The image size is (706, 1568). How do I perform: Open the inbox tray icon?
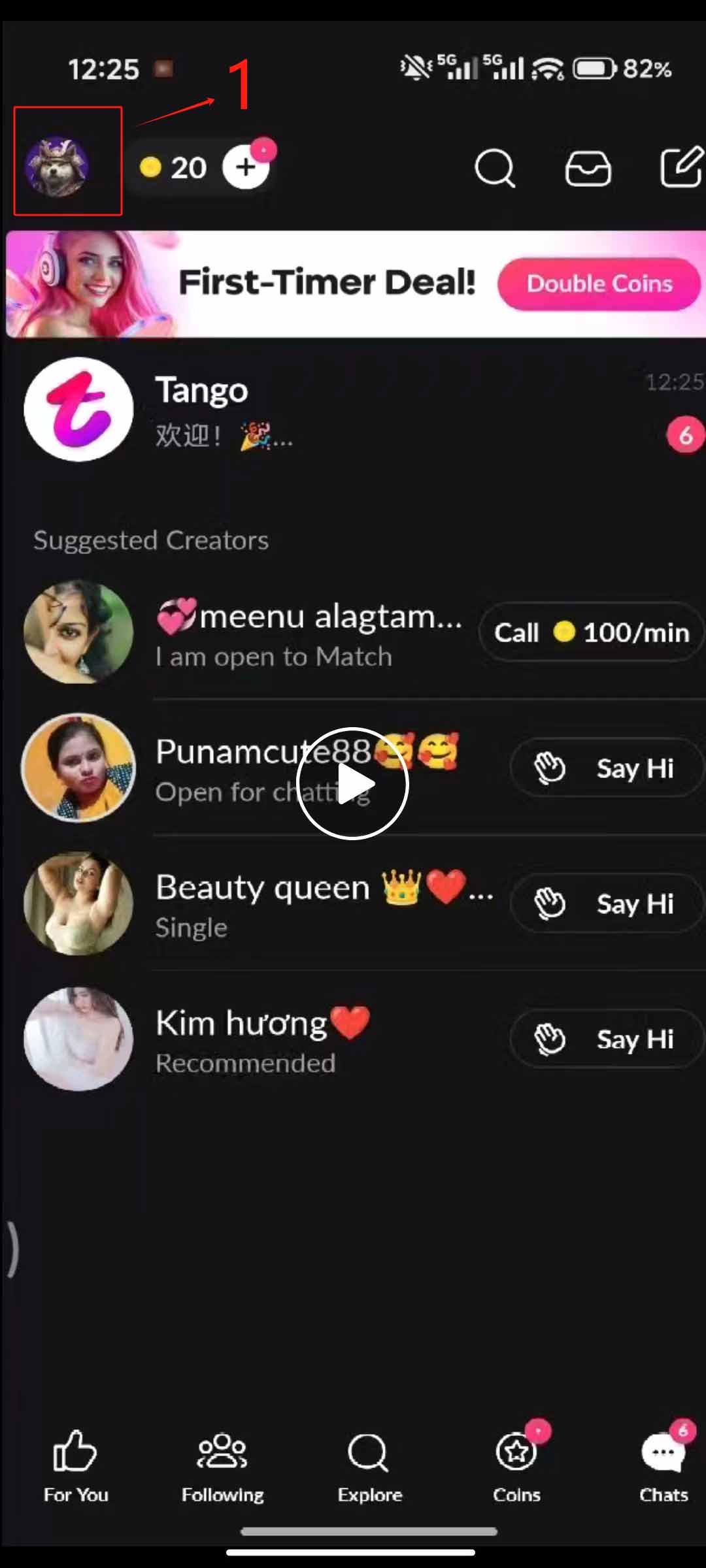coord(588,169)
